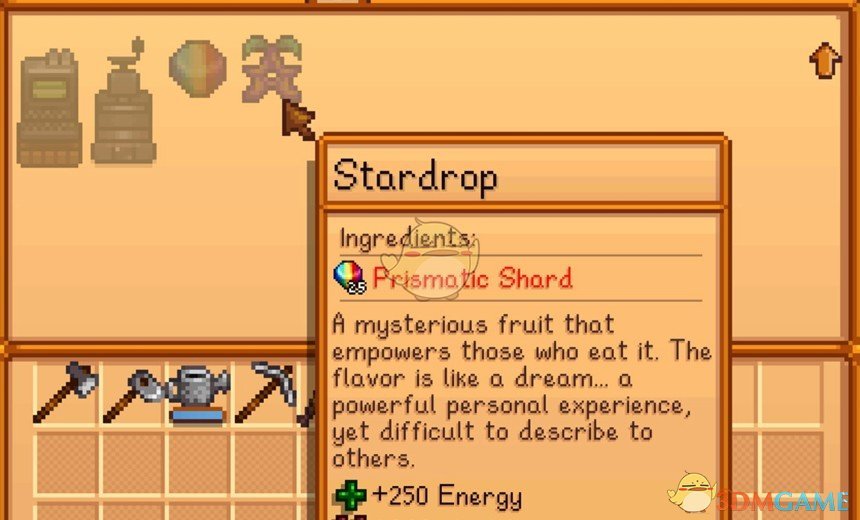Image resolution: width=860 pixels, height=520 pixels.
Task: Pick the crank-handle grinder machine recipe
Action: click(x=123, y=104)
